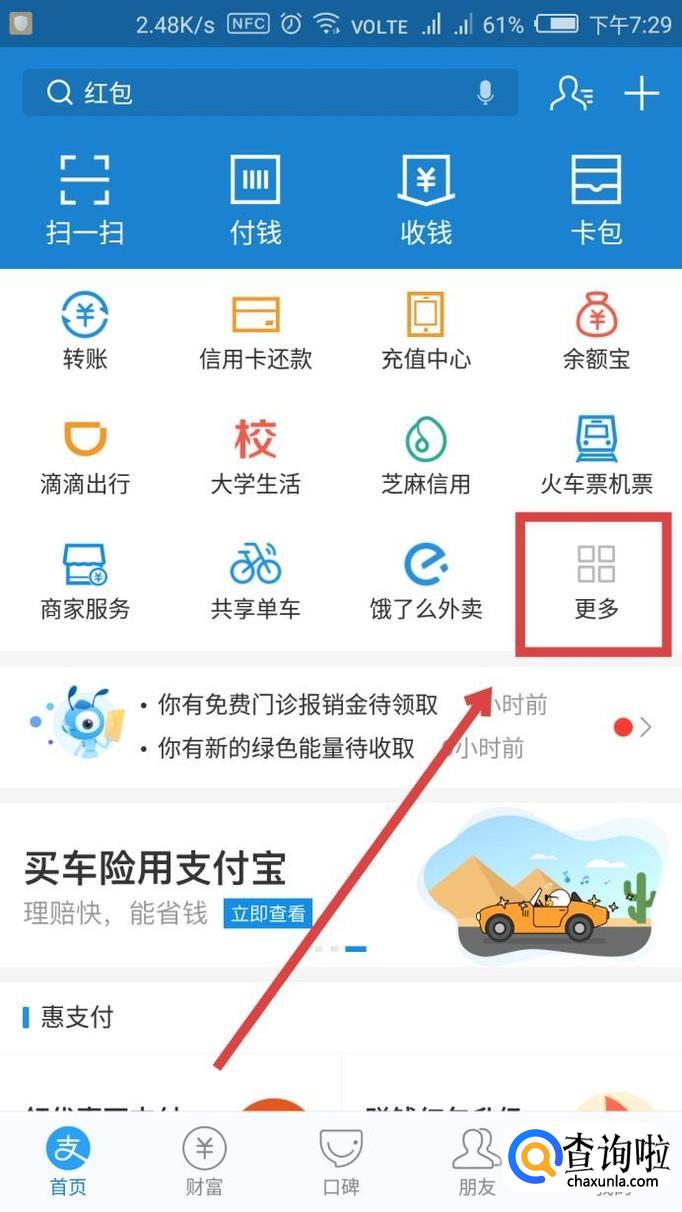Switch to the 口碑 tab

coord(341,1162)
